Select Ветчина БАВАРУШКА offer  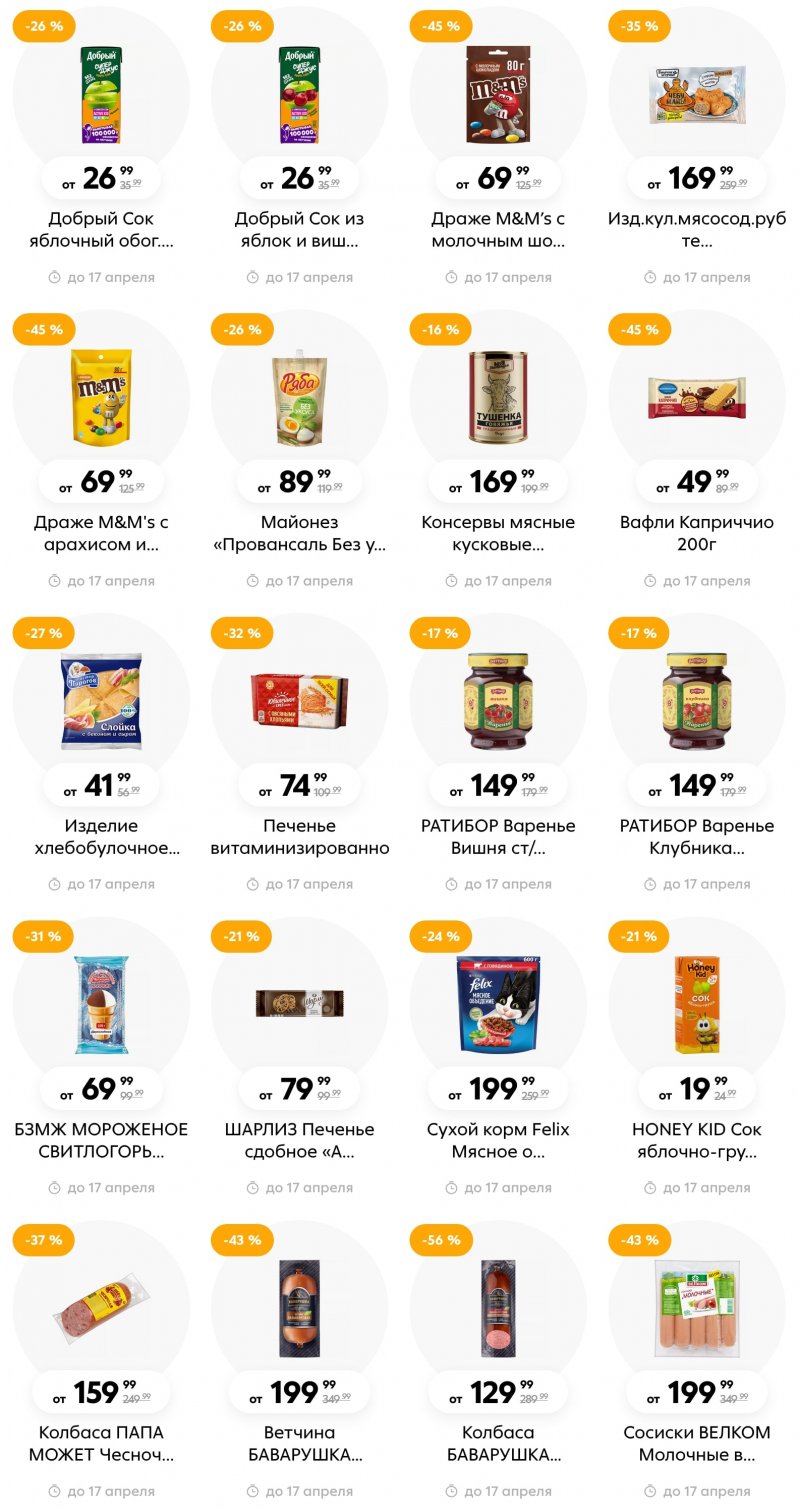[299, 1308]
